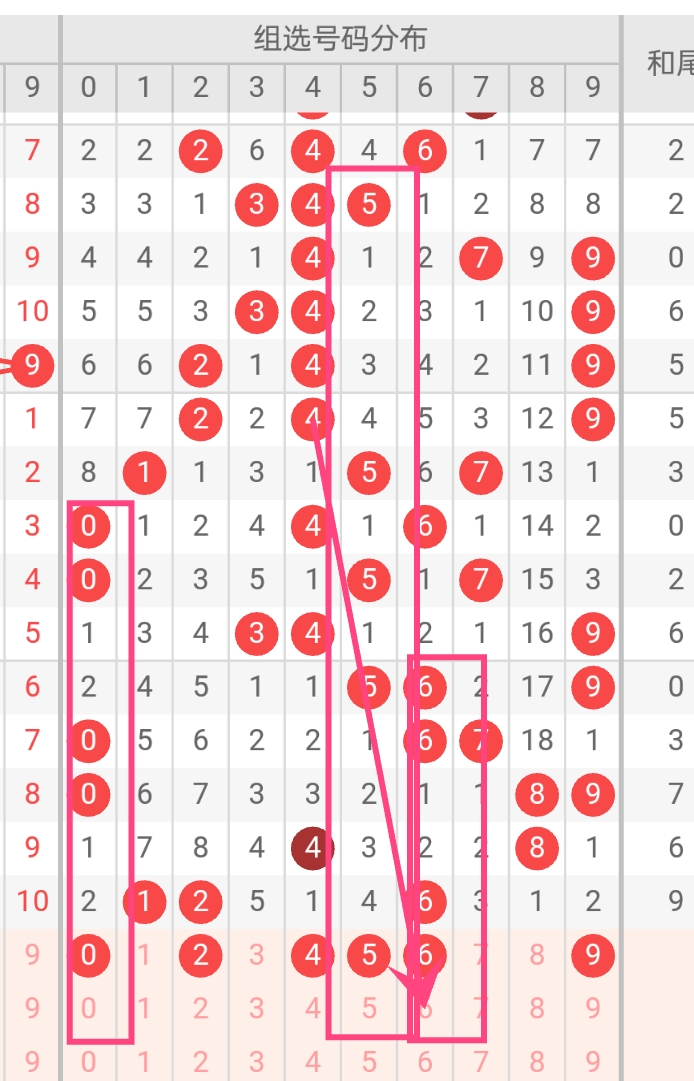Select 3 in the prediction row with picks

[x=257, y=955]
